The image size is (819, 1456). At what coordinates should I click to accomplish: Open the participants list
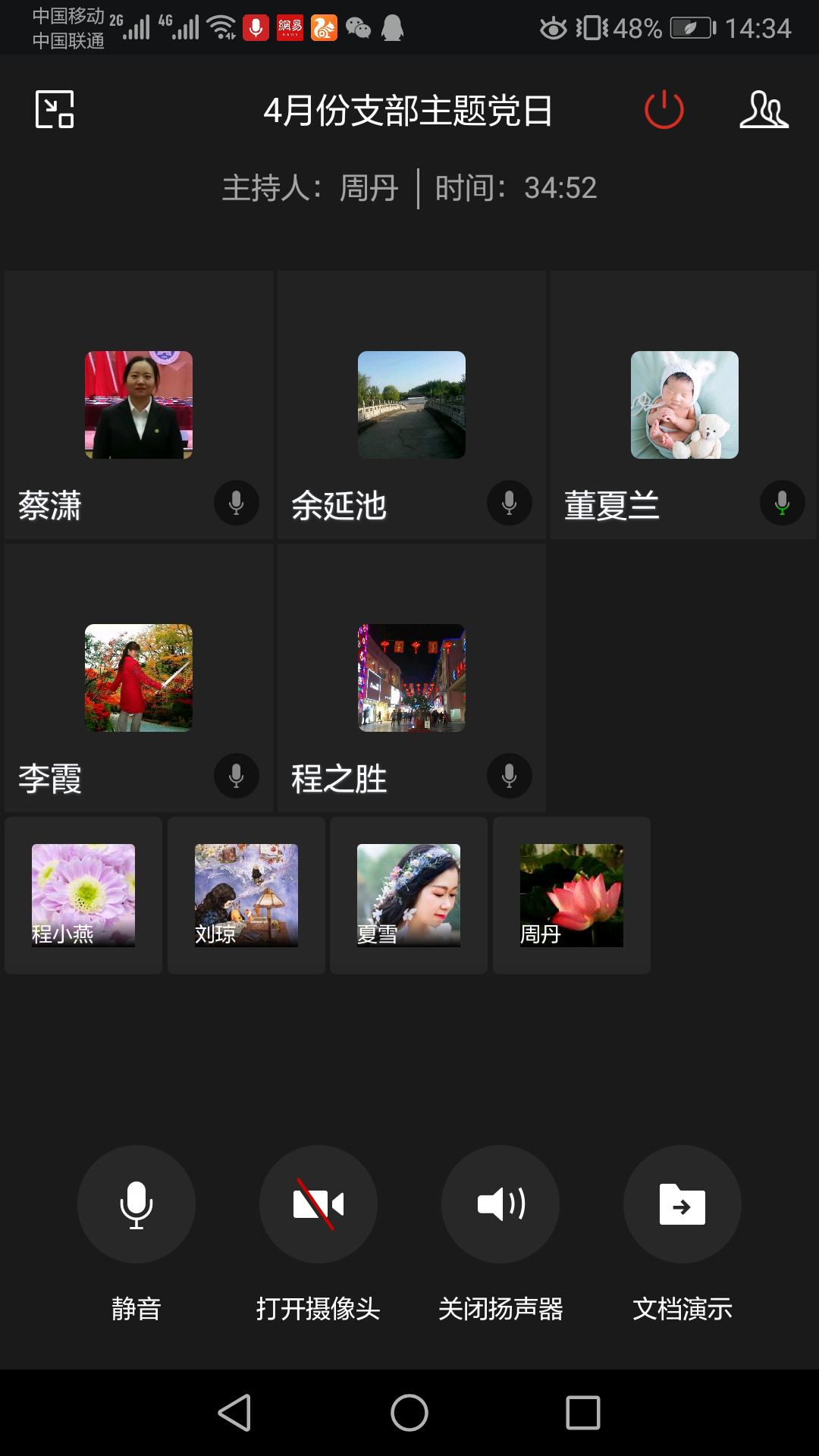click(x=764, y=110)
